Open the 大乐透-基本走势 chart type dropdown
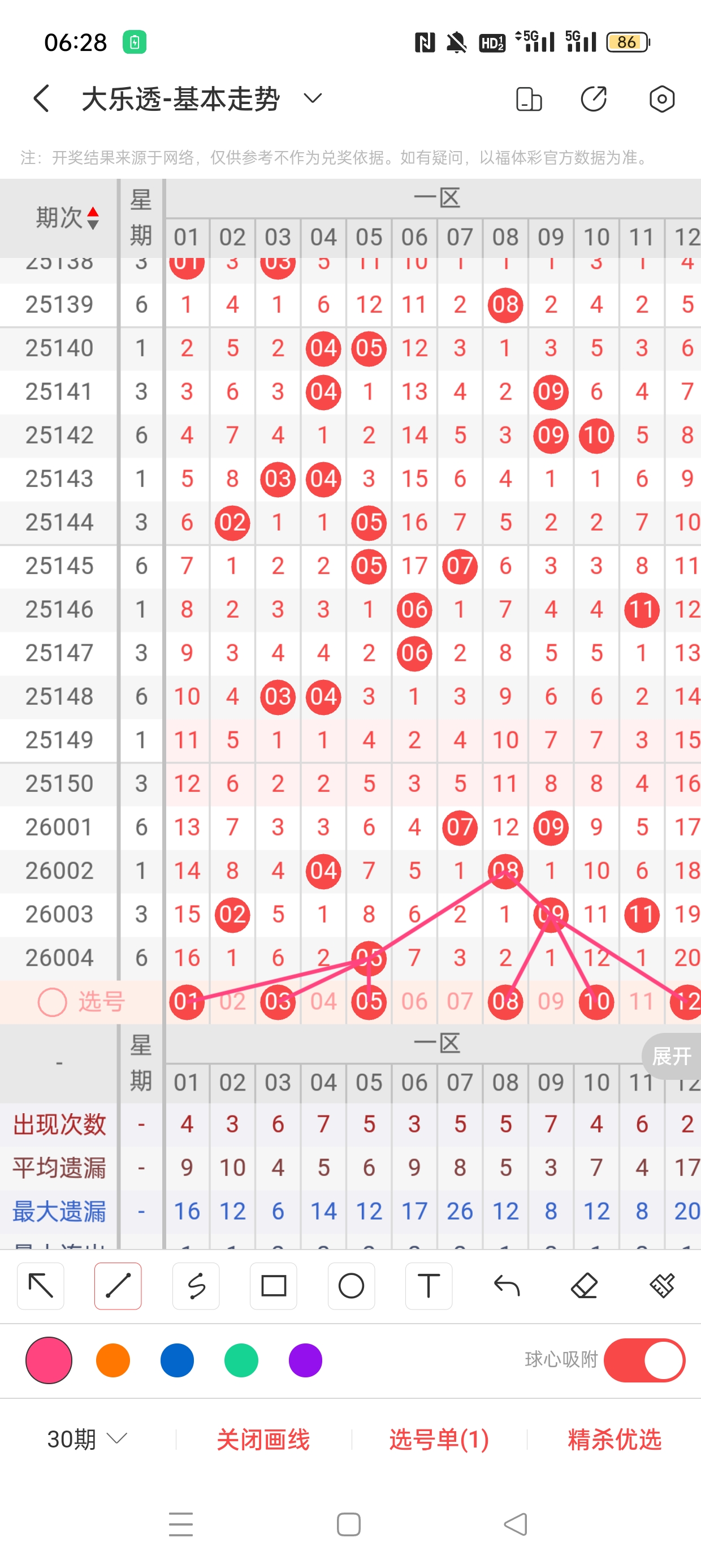Viewport: 701px width, 1568px height. click(x=313, y=98)
